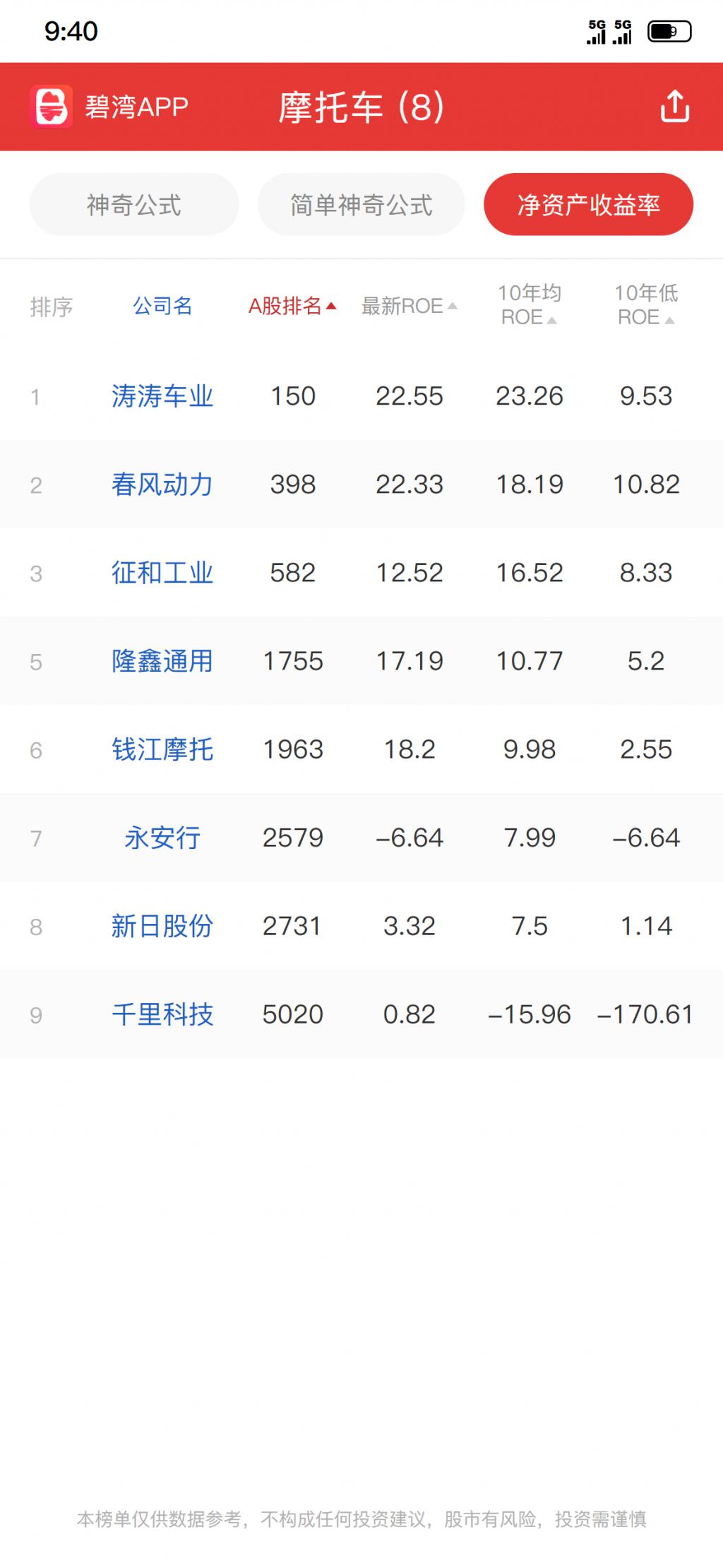Select the 简单神奇公式 tab

pyautogui.click(x=361, y=205)
